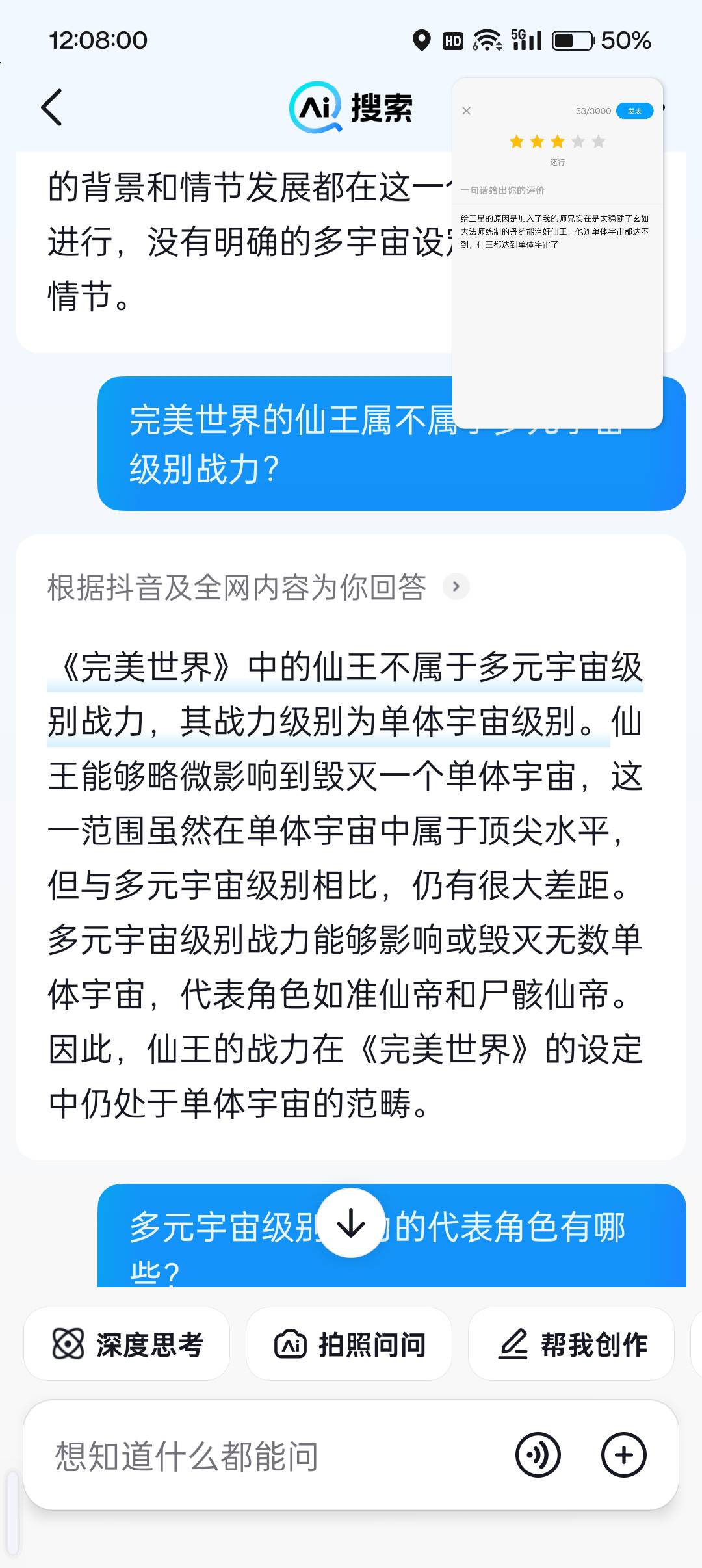Open the sources for 根据抖音及全网内容为你回答
Screen dimensions: 702x1568
point(456,586)
